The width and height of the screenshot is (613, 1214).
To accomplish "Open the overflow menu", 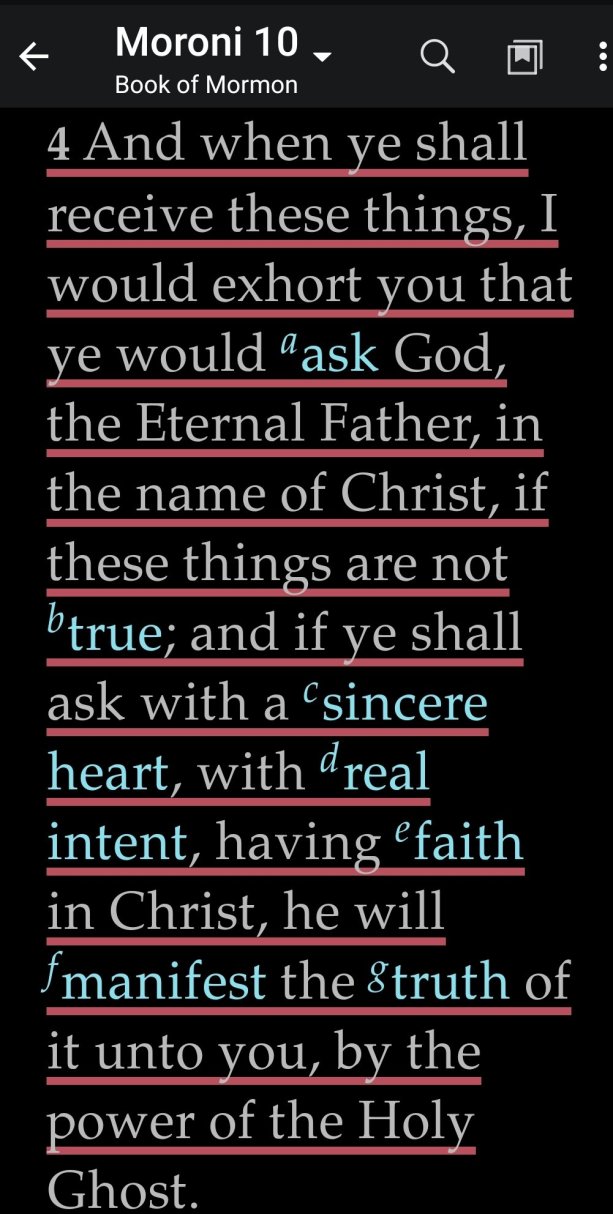I will point(602,58).
